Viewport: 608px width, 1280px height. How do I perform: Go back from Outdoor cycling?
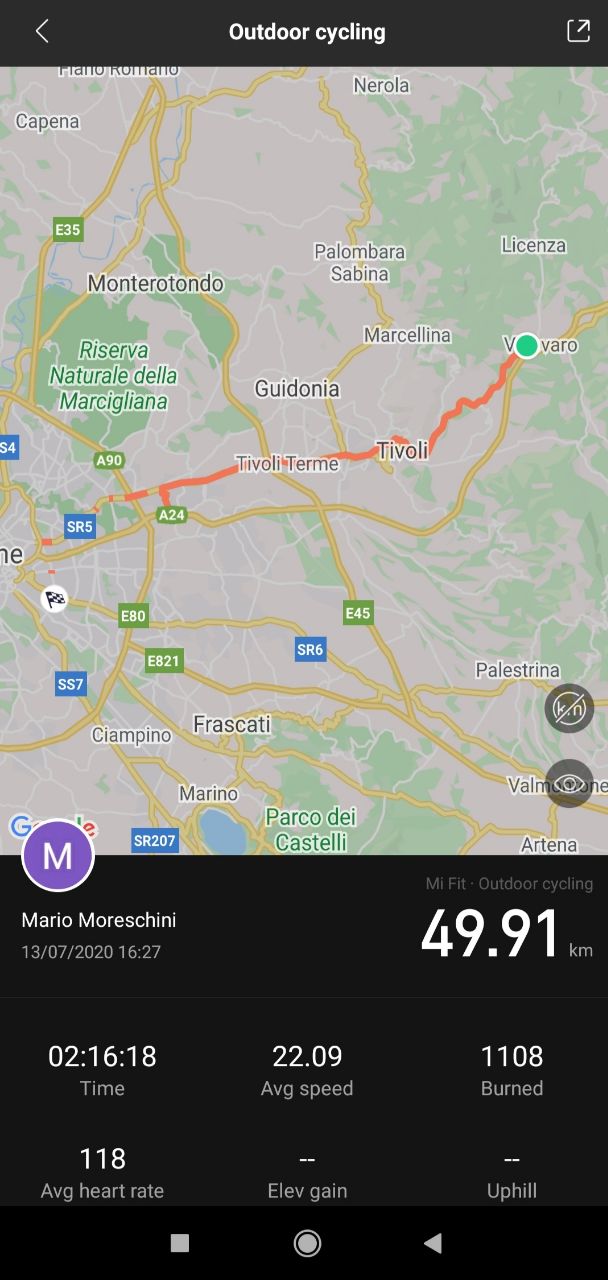42,31
